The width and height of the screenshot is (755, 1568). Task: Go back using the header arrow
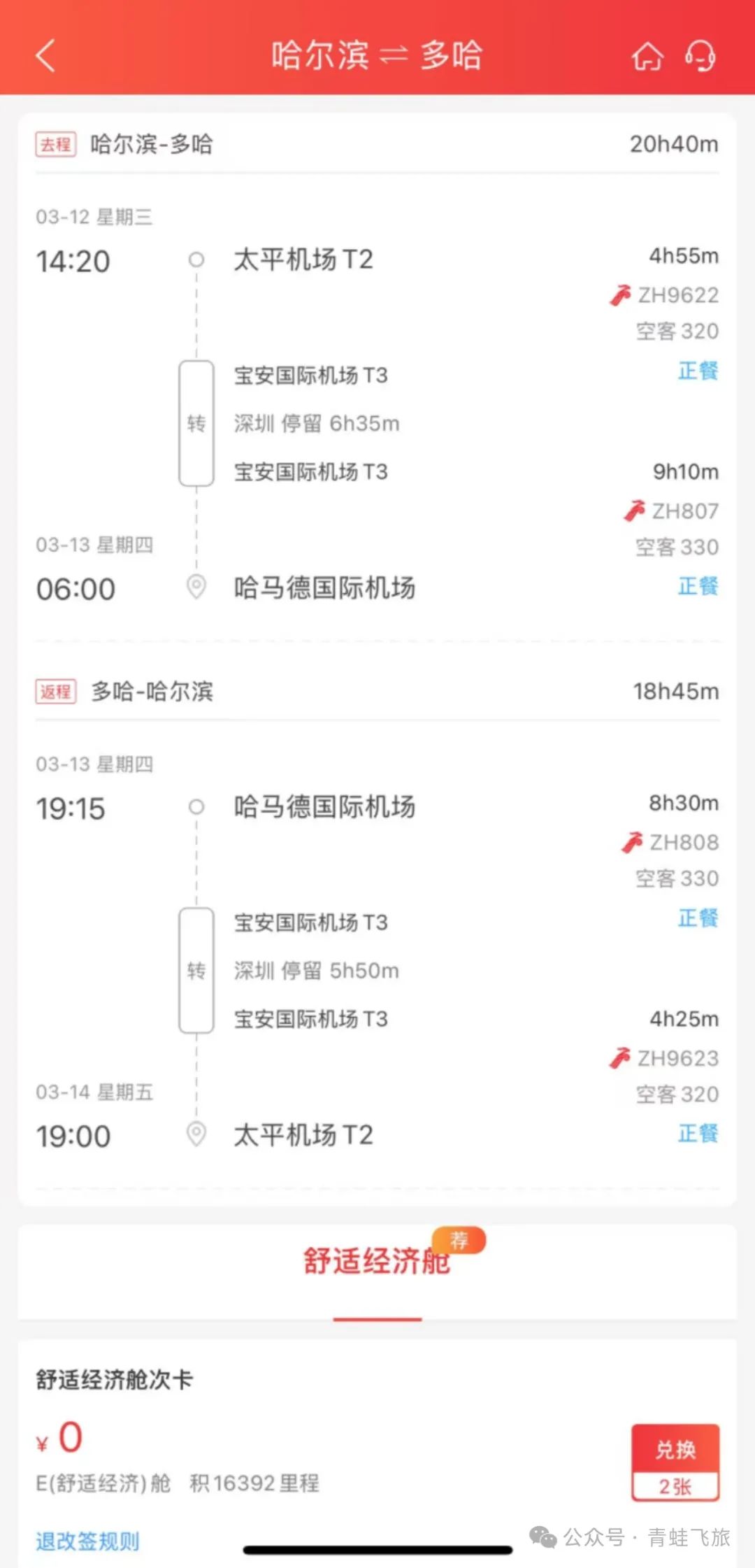(46, 55)
